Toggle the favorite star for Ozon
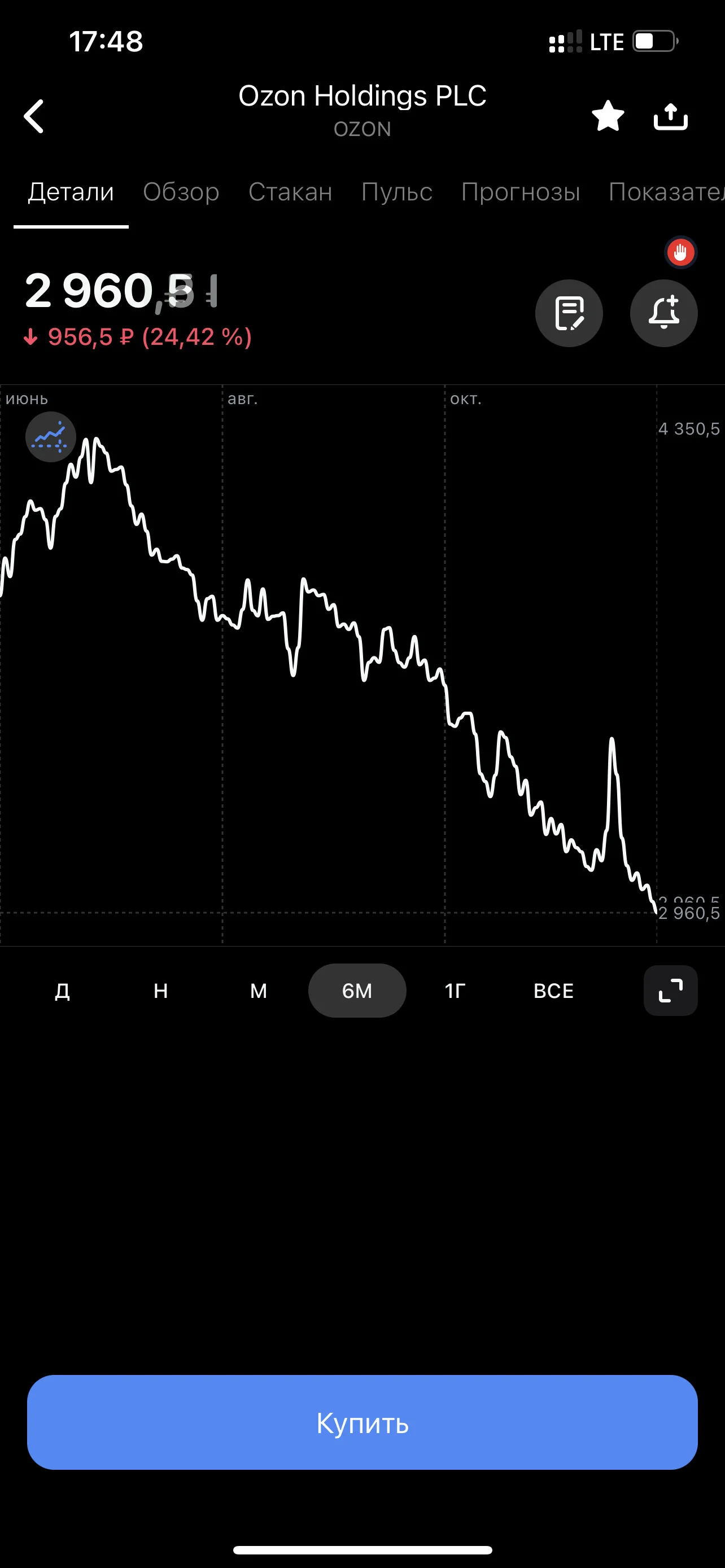725x1568 pixels. [x=608, y=116]
